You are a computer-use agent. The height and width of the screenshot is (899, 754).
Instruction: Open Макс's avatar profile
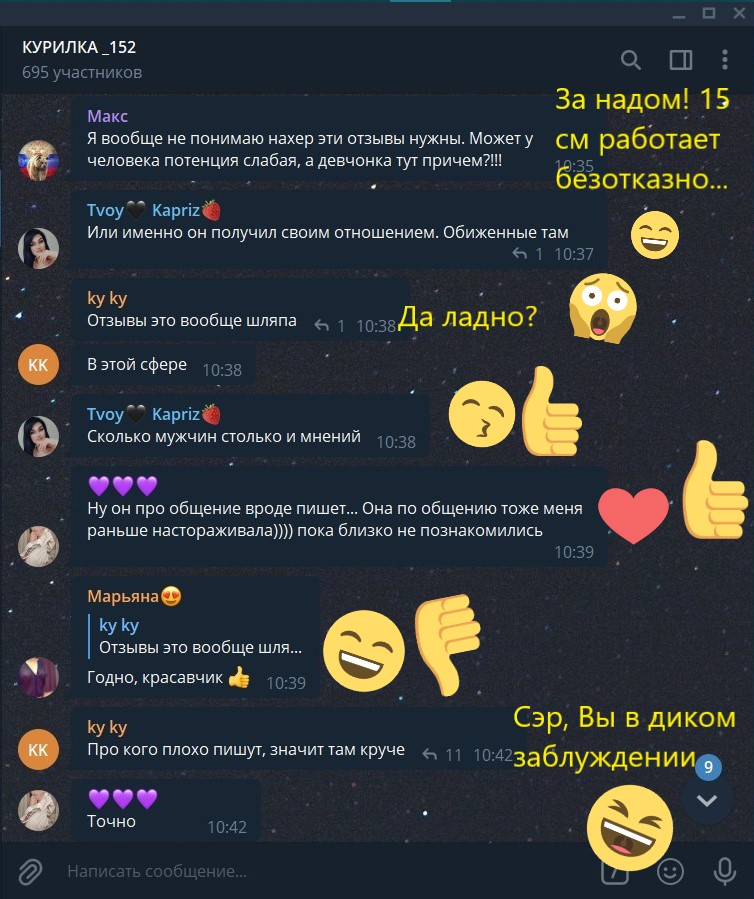39,159
